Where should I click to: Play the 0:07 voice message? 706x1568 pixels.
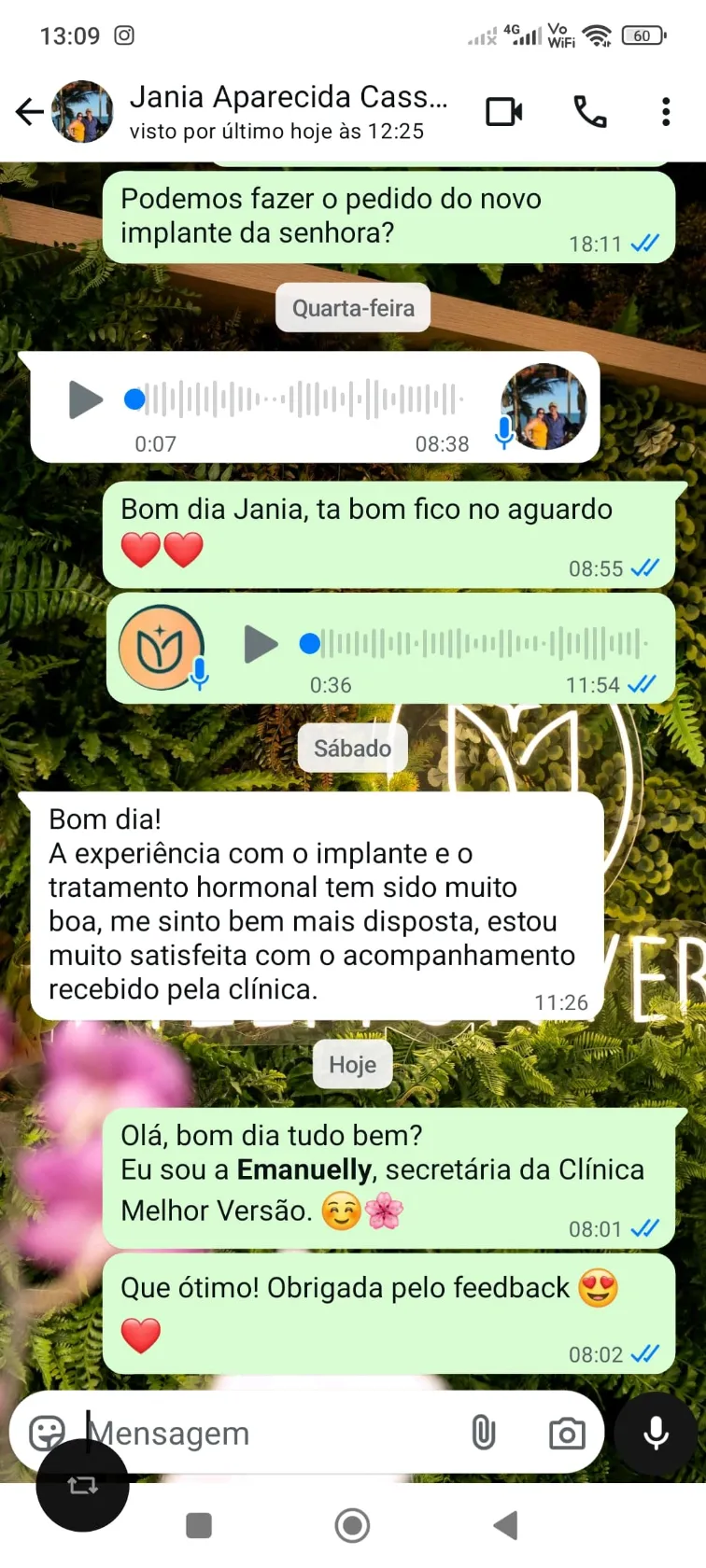85,399
